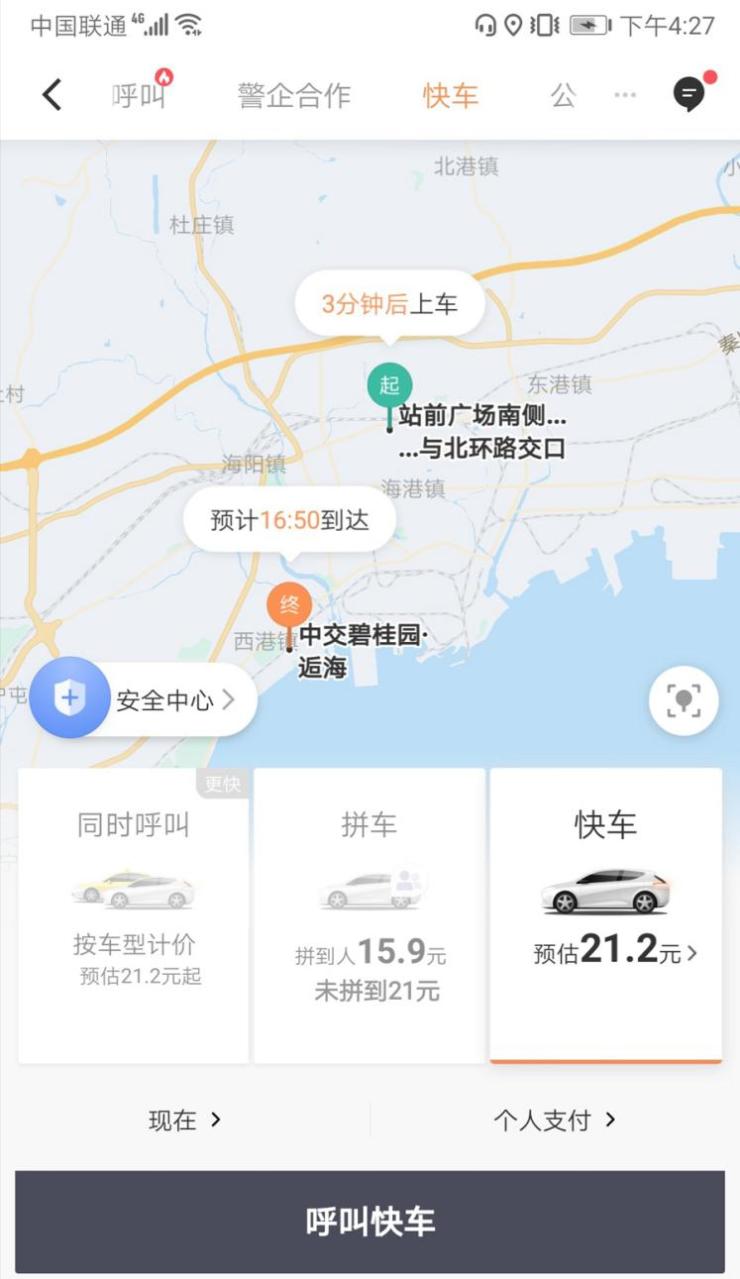
Task: Tap the map recenter locate icon
Action: [x=683, y=701]
